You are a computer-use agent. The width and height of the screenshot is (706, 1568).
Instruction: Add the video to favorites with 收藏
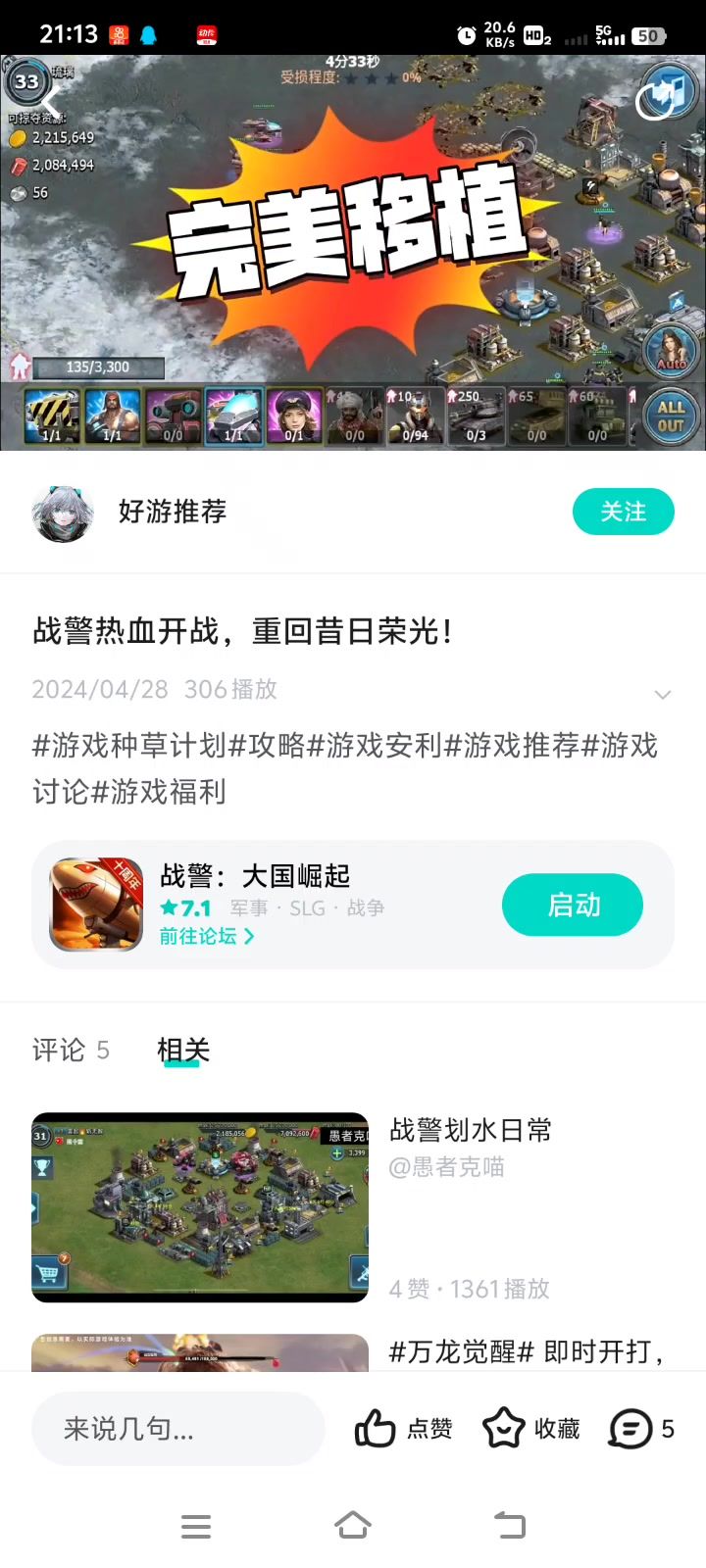point(531,1430)
